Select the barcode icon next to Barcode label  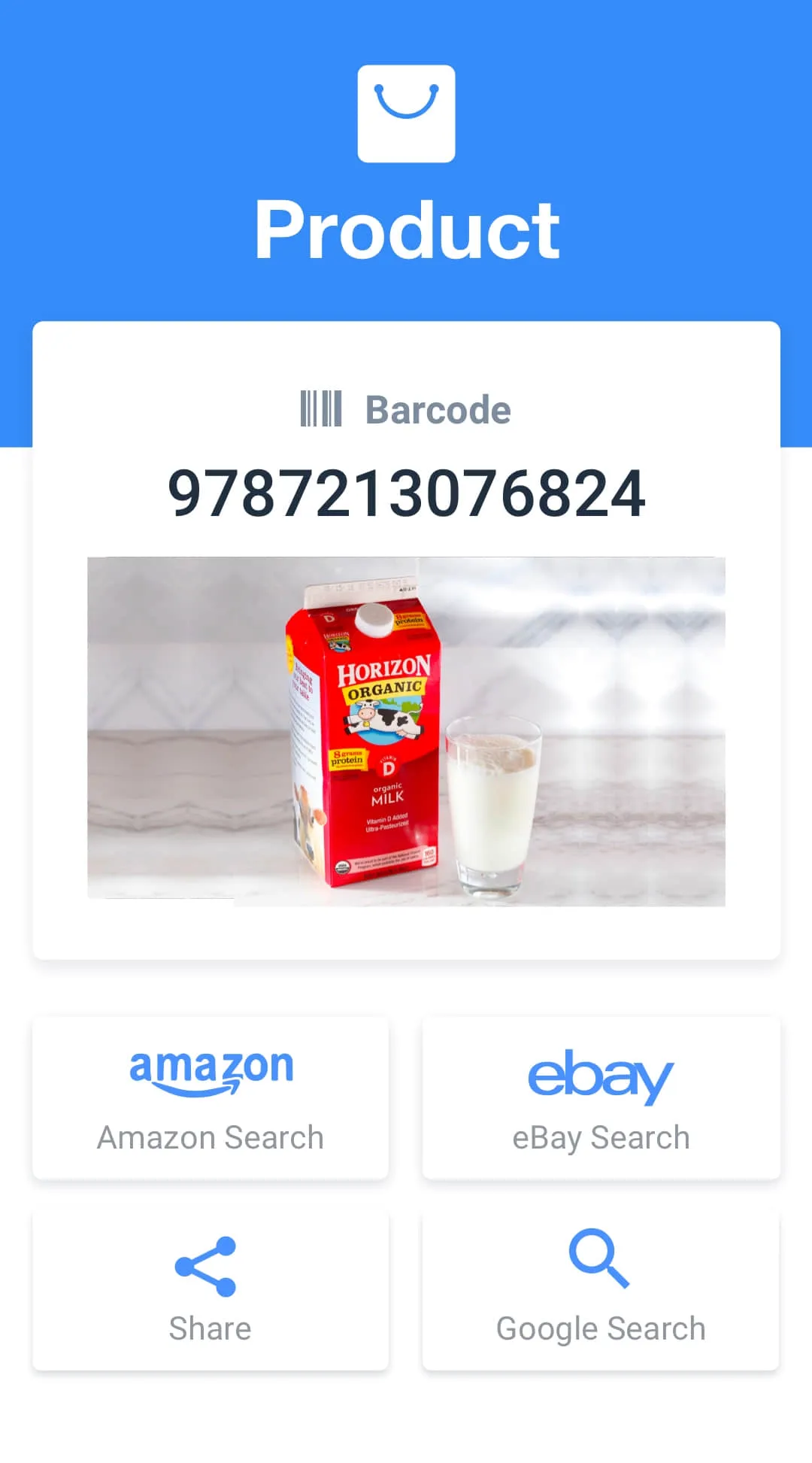[322, 408]
